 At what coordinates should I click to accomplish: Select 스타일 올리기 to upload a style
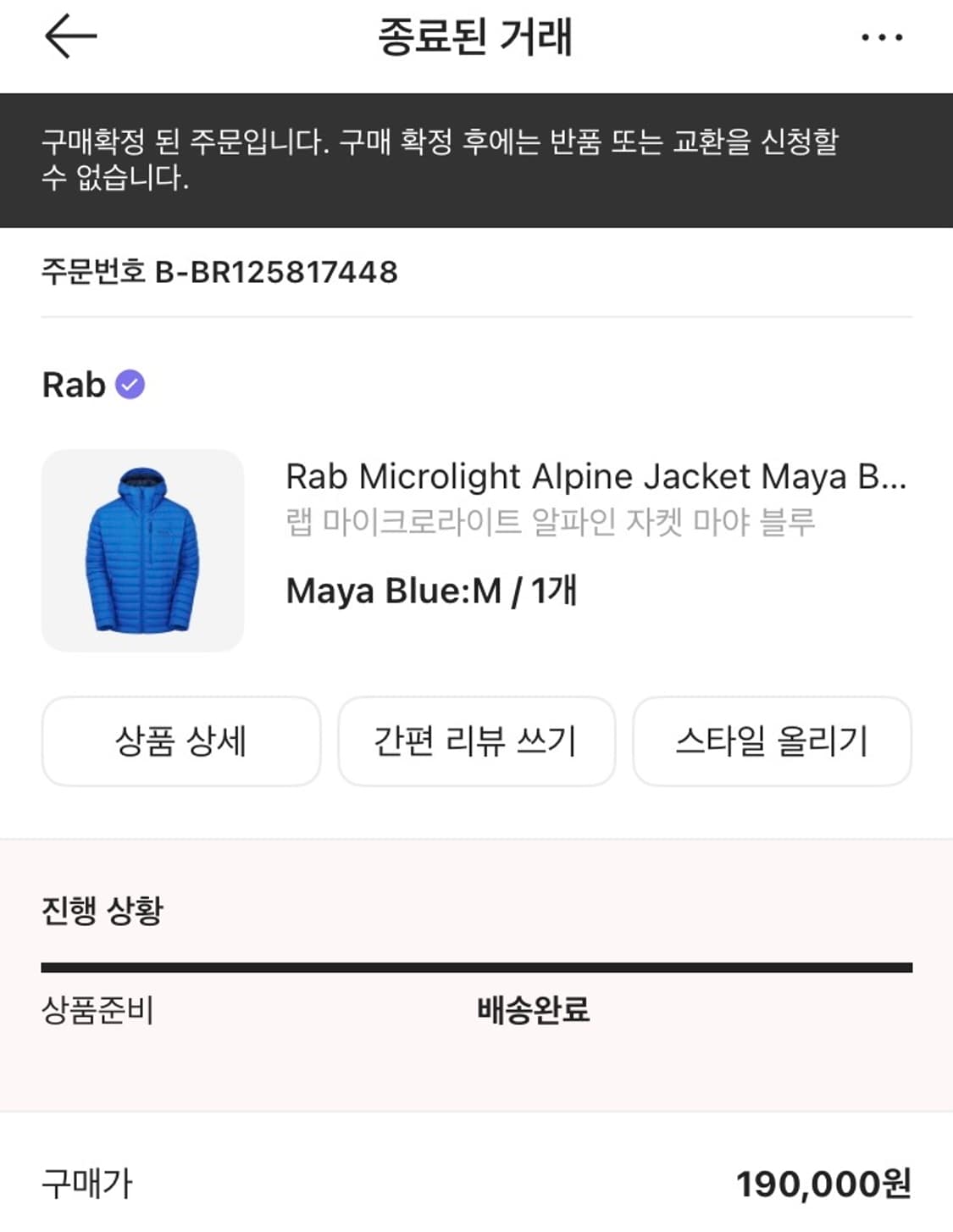[x=772, y=741]
